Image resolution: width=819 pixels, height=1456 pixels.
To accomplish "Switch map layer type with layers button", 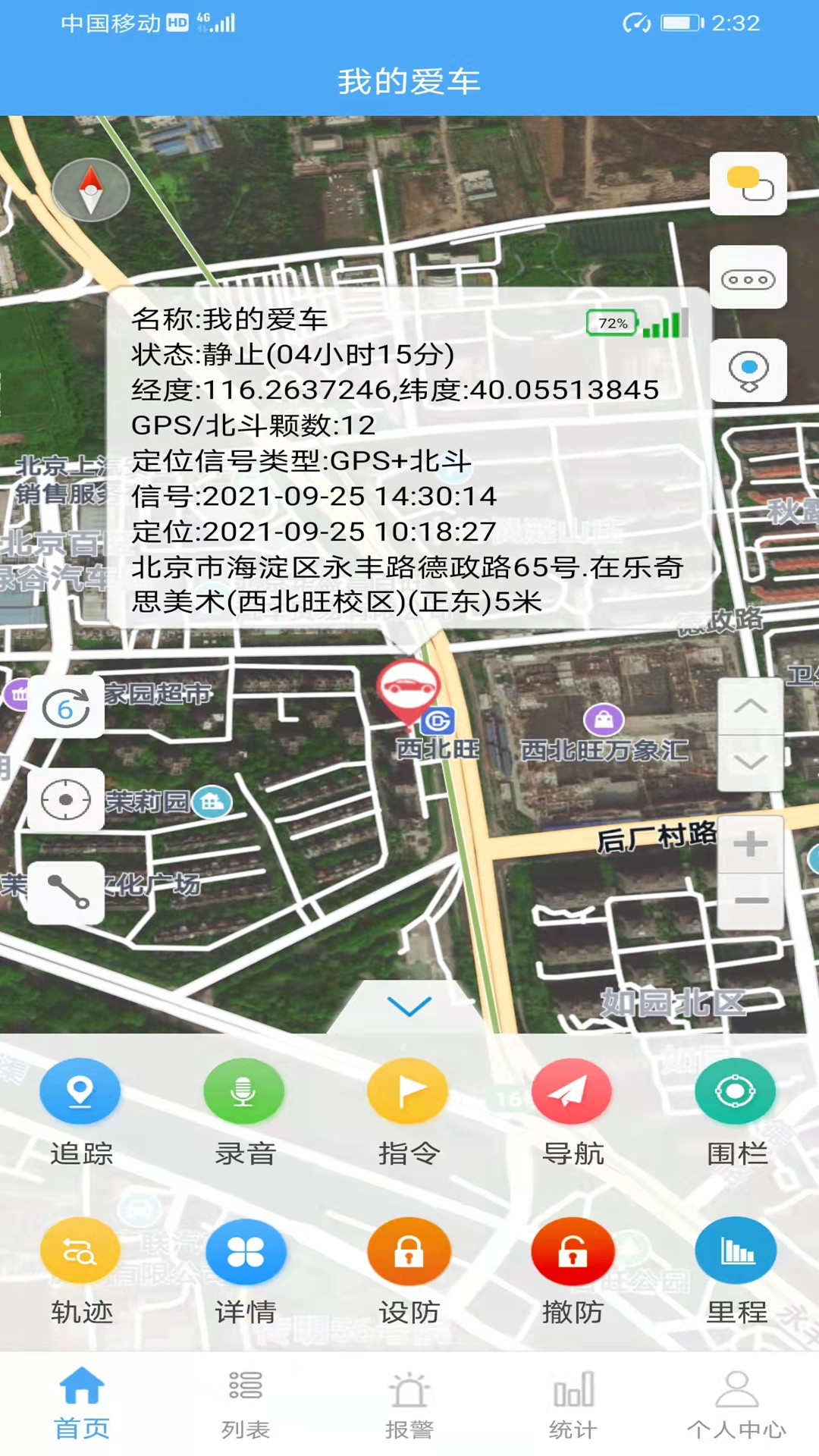I will click(x=748, y=184).
